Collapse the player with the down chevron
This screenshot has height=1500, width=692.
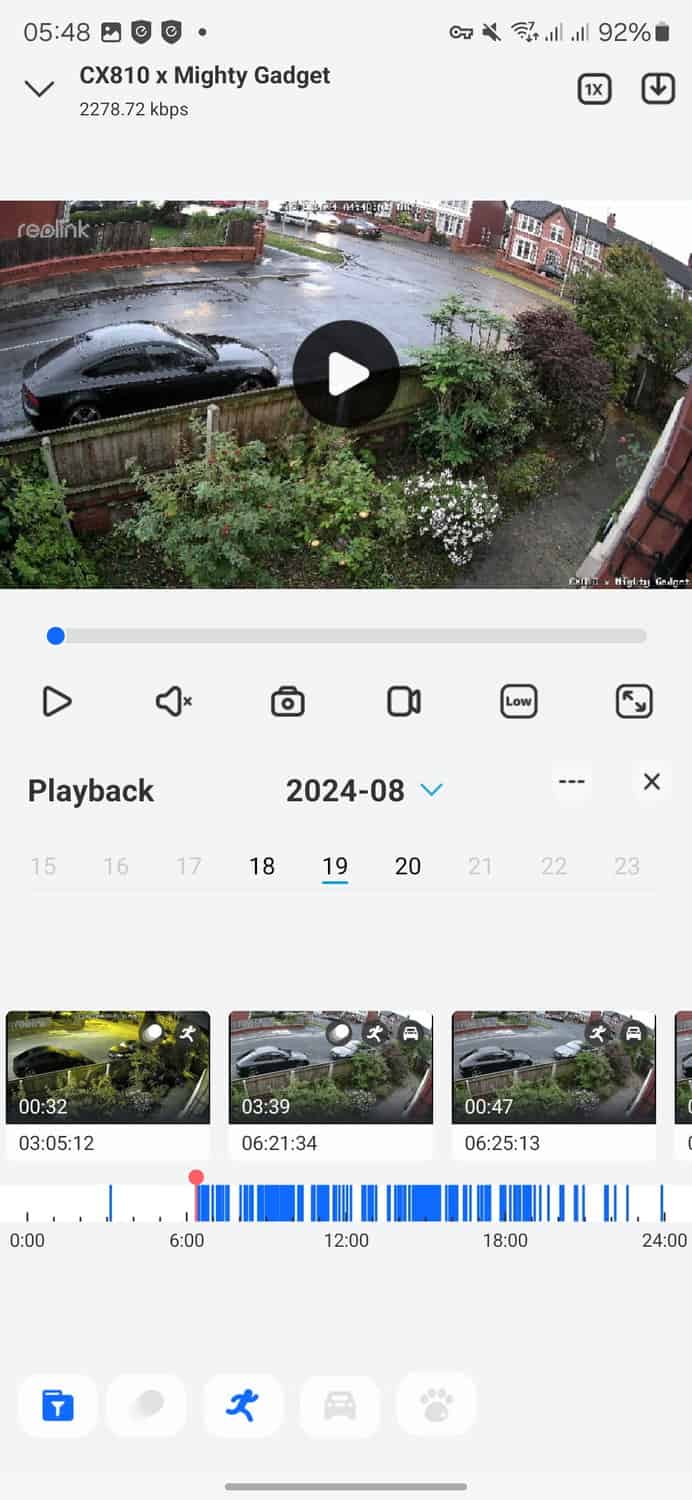click(x=39, y=89)
